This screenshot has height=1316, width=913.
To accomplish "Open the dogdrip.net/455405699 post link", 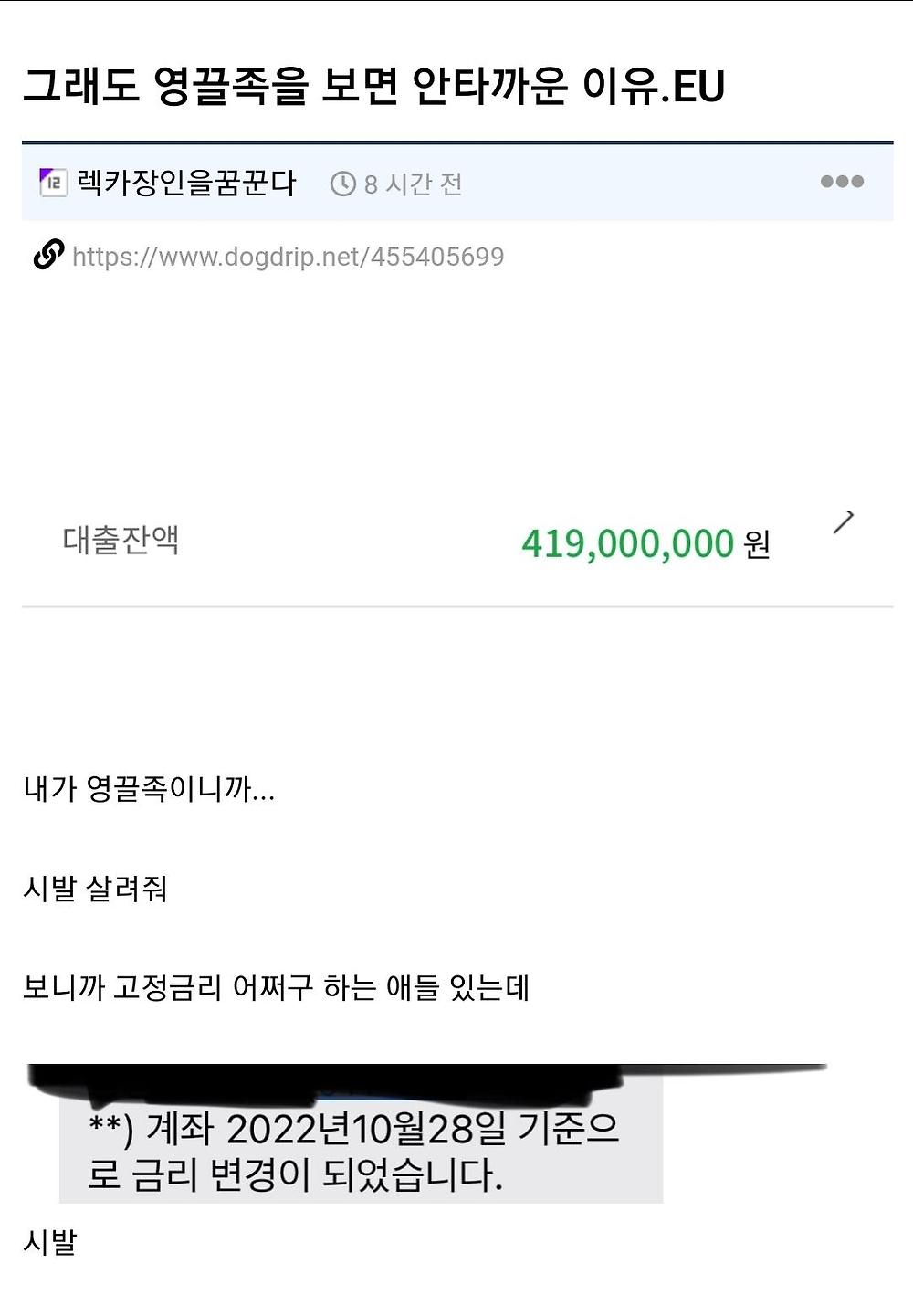I will point(288,257).
